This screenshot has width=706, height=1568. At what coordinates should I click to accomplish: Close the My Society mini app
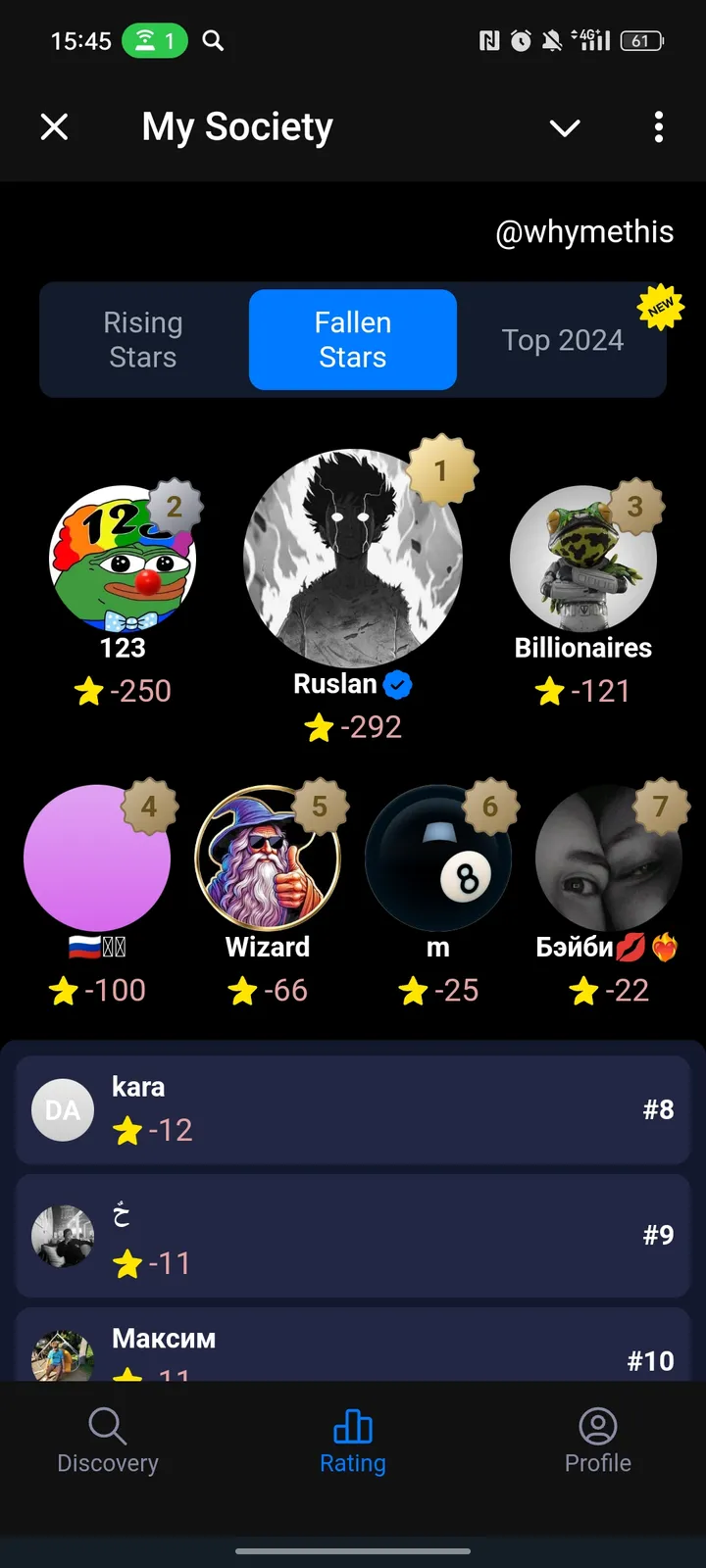click(55, 125)
